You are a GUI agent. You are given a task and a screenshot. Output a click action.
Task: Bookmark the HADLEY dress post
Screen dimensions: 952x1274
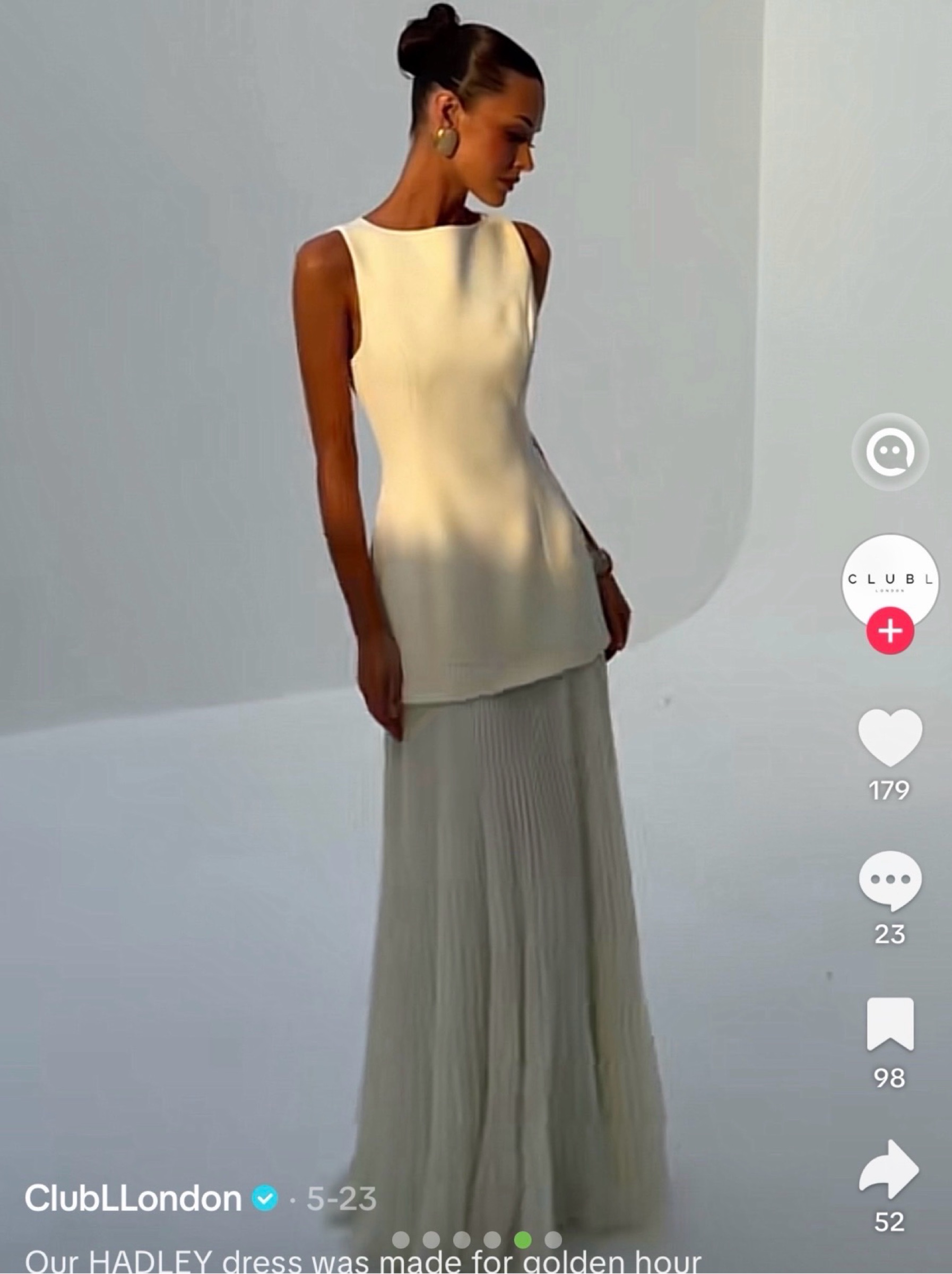(890, 1025)
